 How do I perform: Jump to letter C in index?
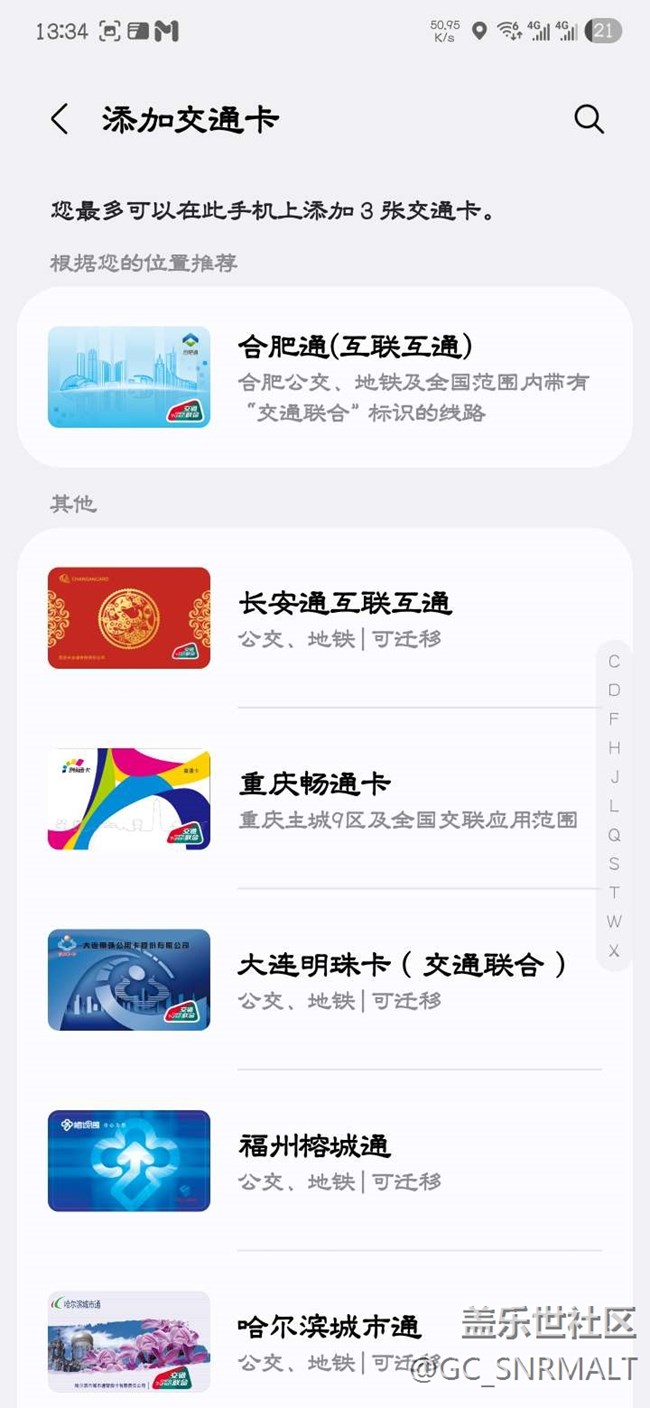614,661
